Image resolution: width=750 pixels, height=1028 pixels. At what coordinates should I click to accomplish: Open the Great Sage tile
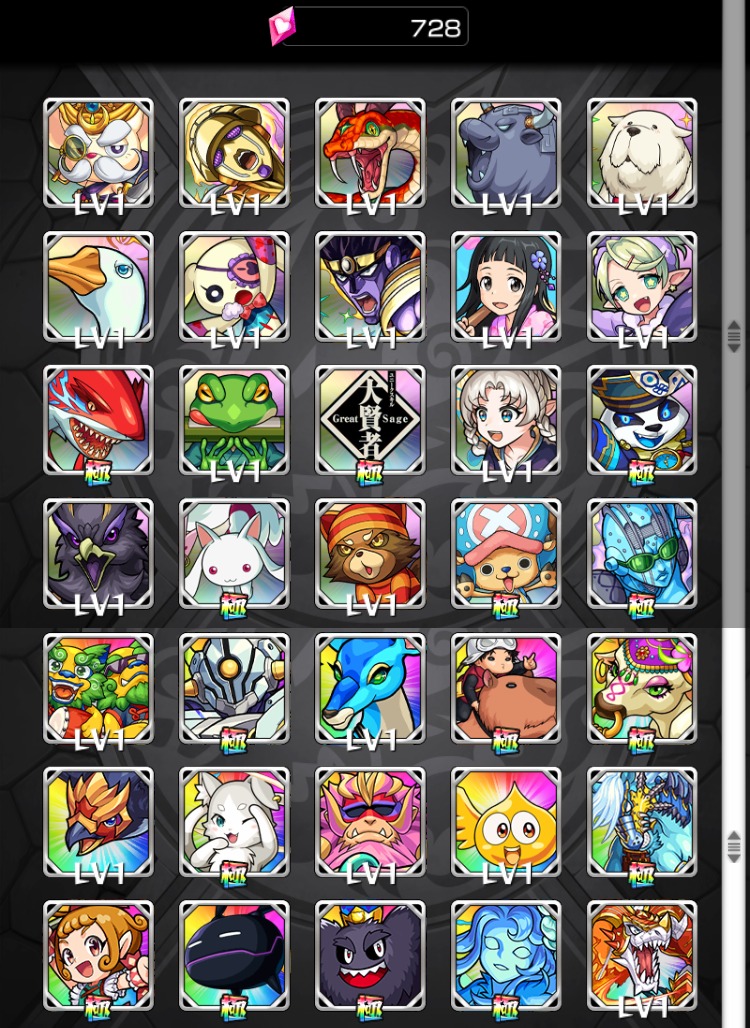click(x=370, y=419)
